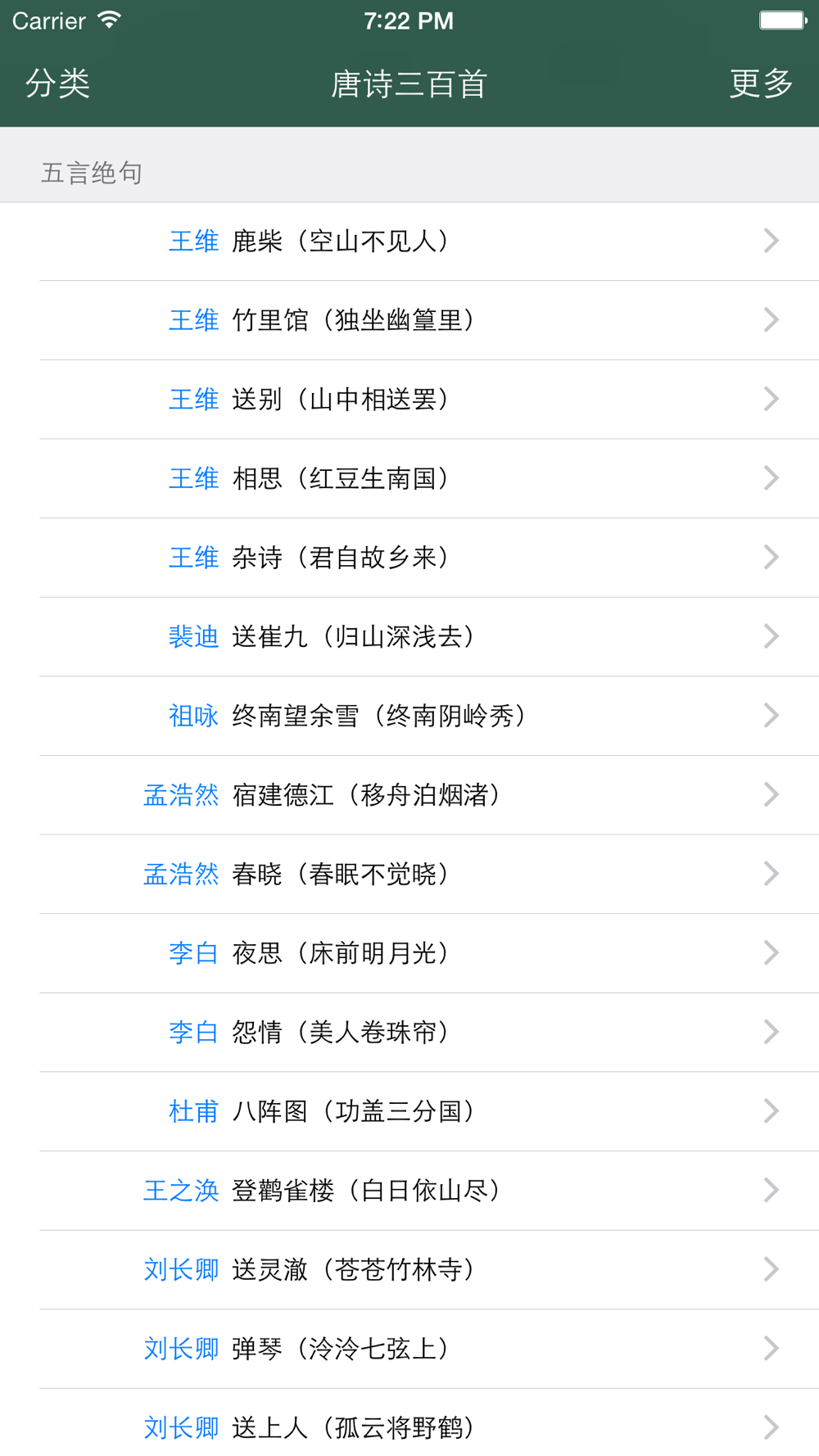This screenshot has height=1456, width=819.
Task: Open 杜甫's 八阵图
Action: point(409,1111)
